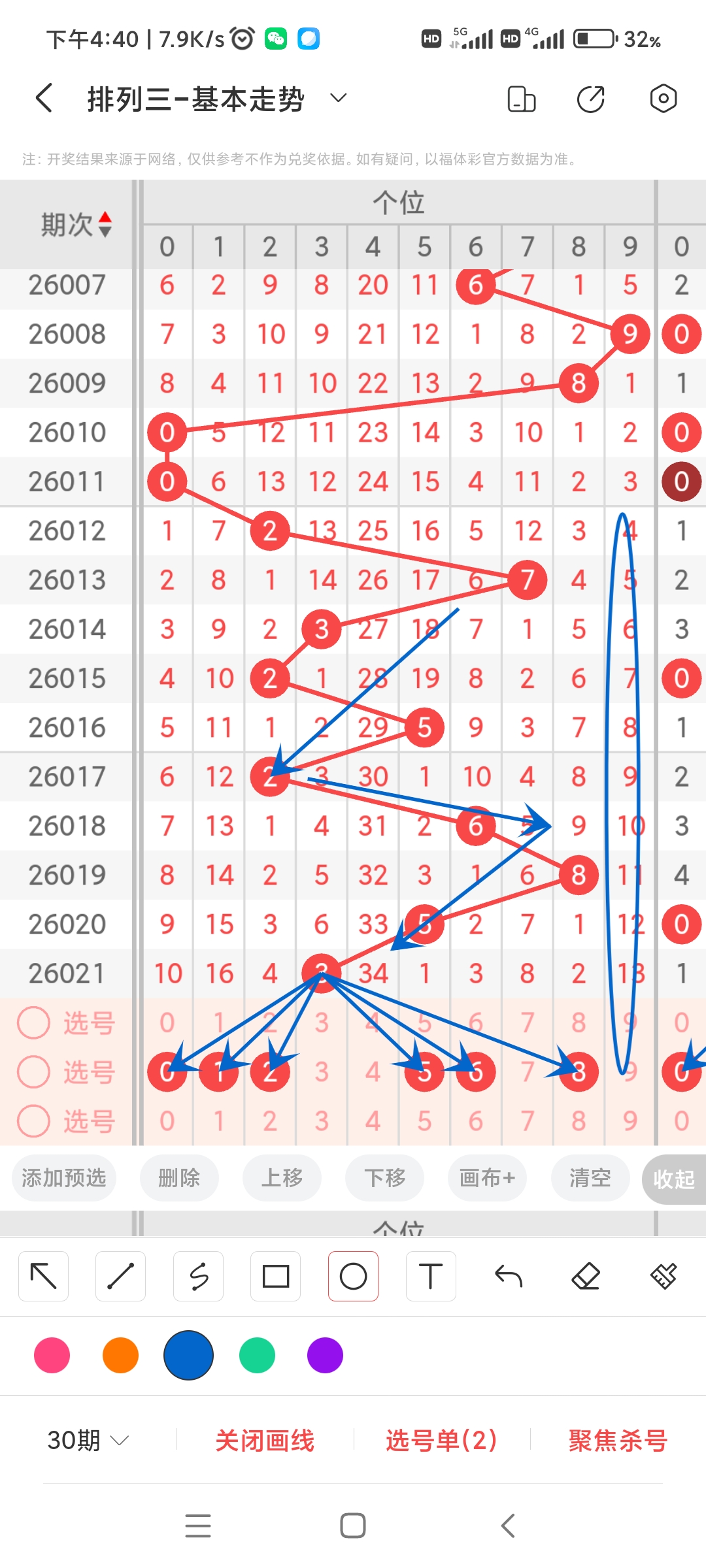This screenshot has width=706, height=1568.
Task: Open the 30期 period dropdown
Action: pos(88,1440)
